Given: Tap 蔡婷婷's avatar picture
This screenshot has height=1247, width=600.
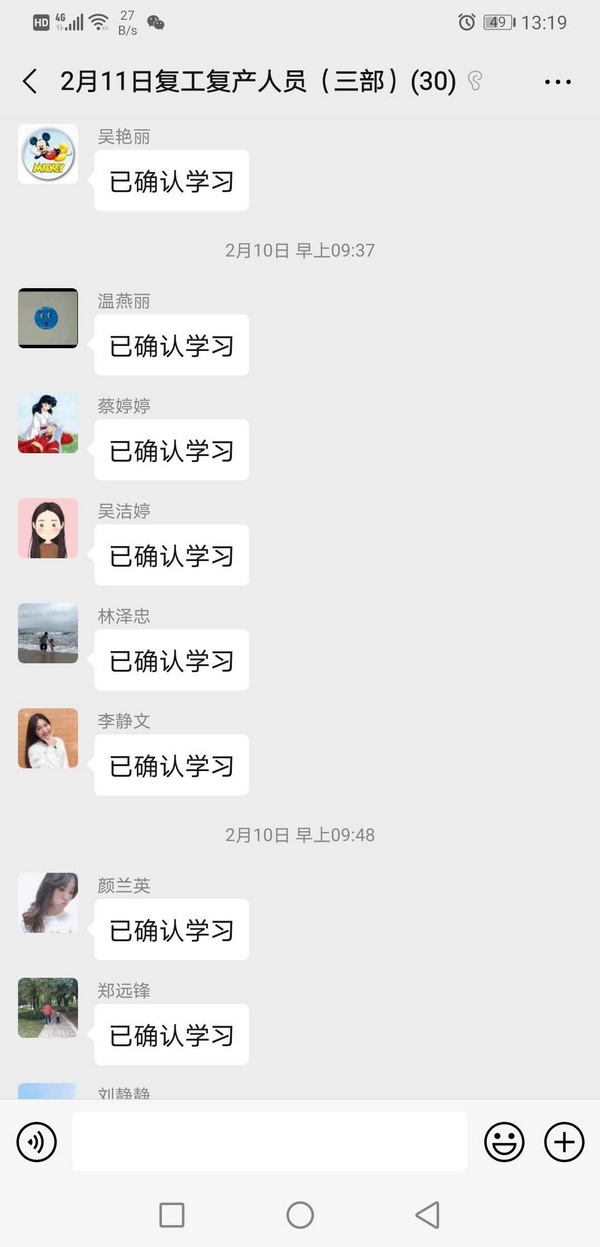Looking at the screenshot, I should 48,424.
